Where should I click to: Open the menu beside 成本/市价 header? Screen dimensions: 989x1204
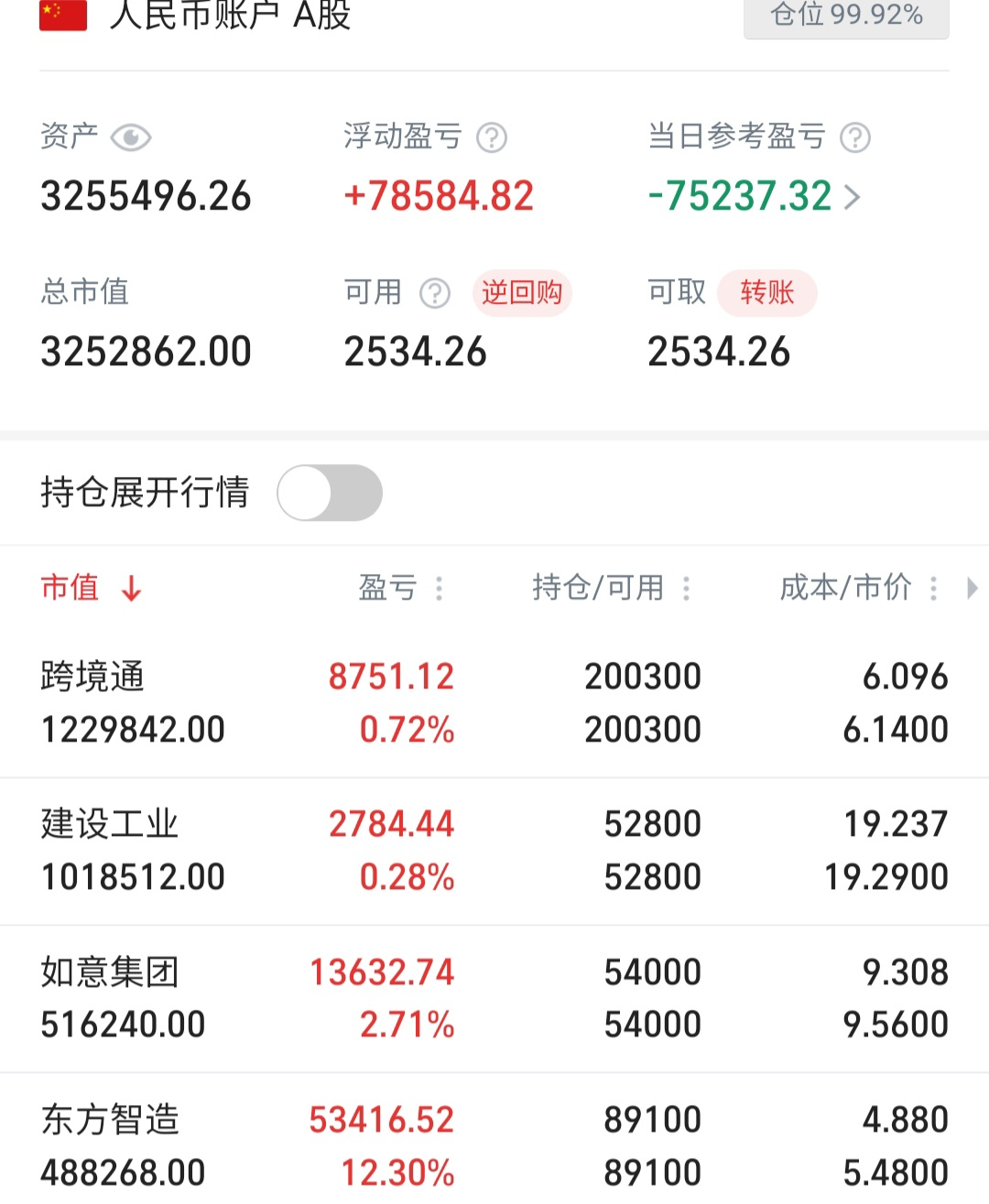click(932, 589)
